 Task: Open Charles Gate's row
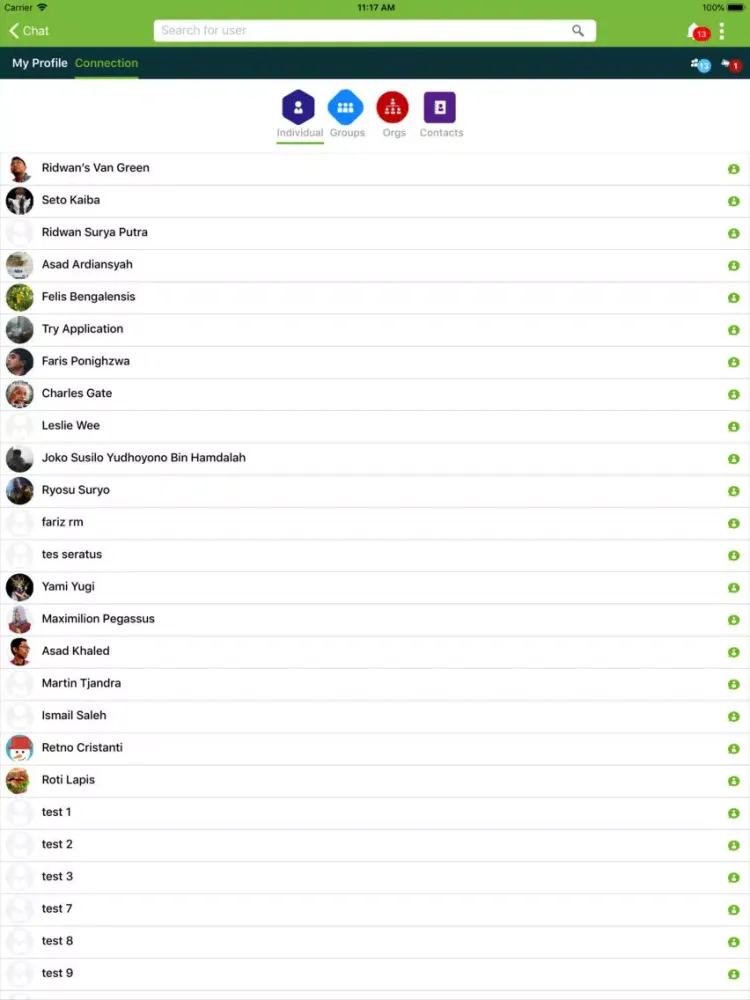[77, 393]
